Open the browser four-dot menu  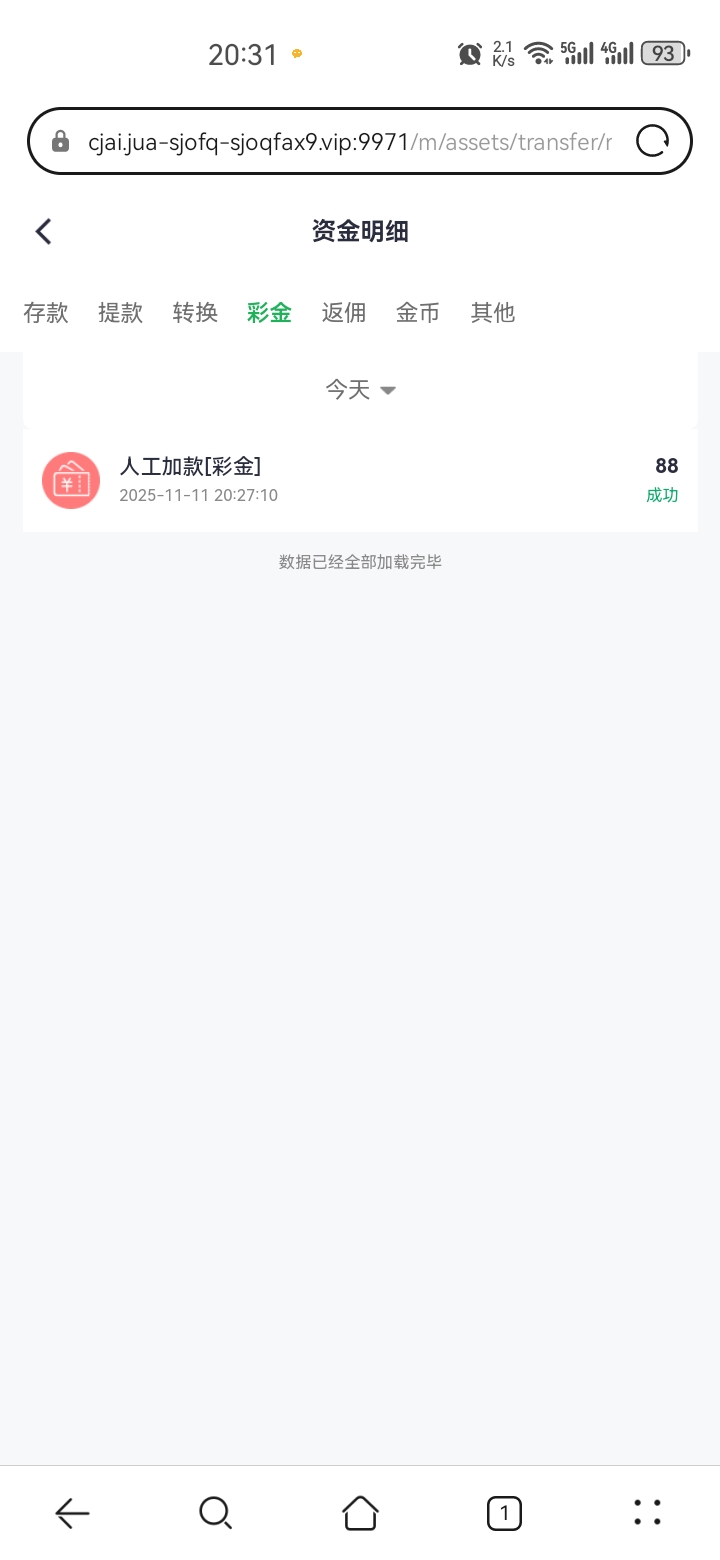click(648, 1513)
